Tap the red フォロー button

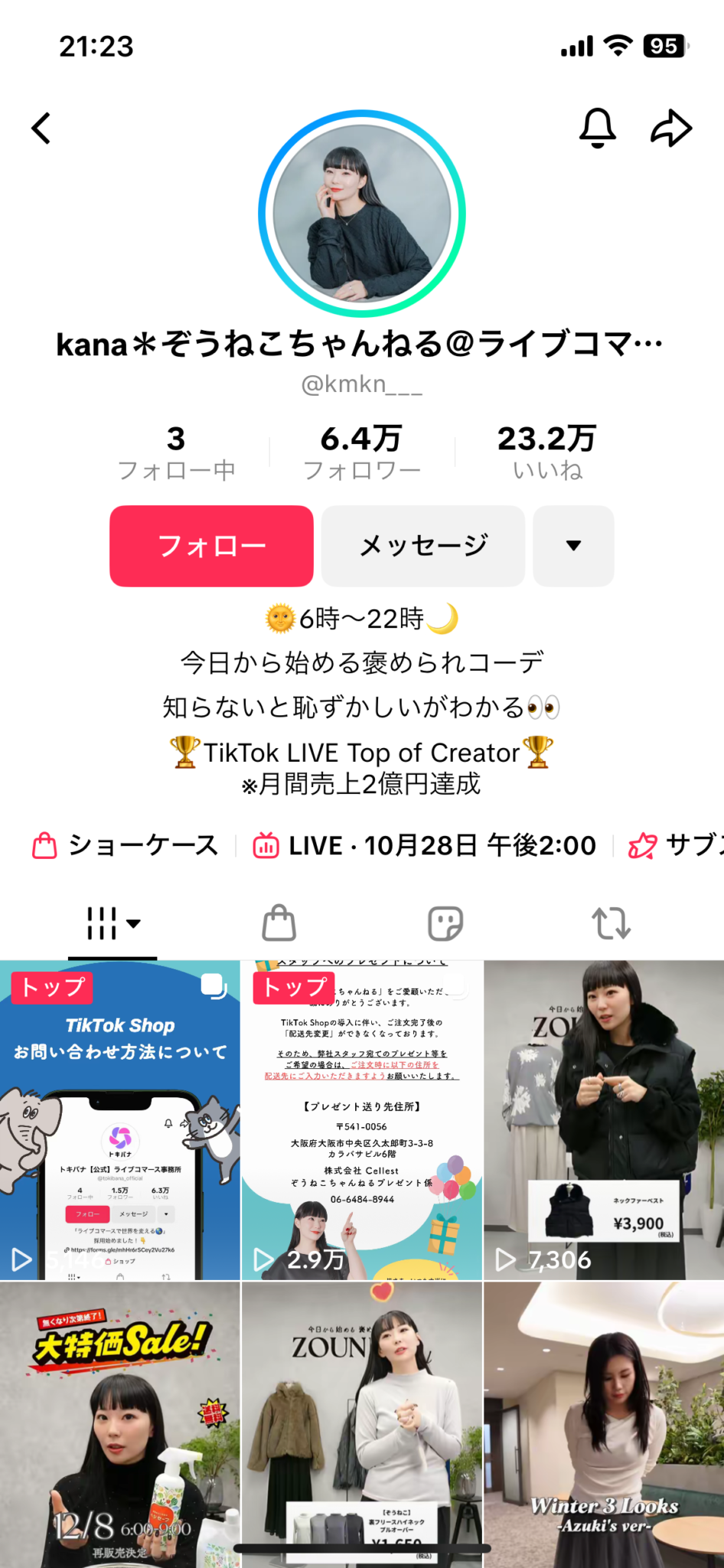[x=211, y=546]
